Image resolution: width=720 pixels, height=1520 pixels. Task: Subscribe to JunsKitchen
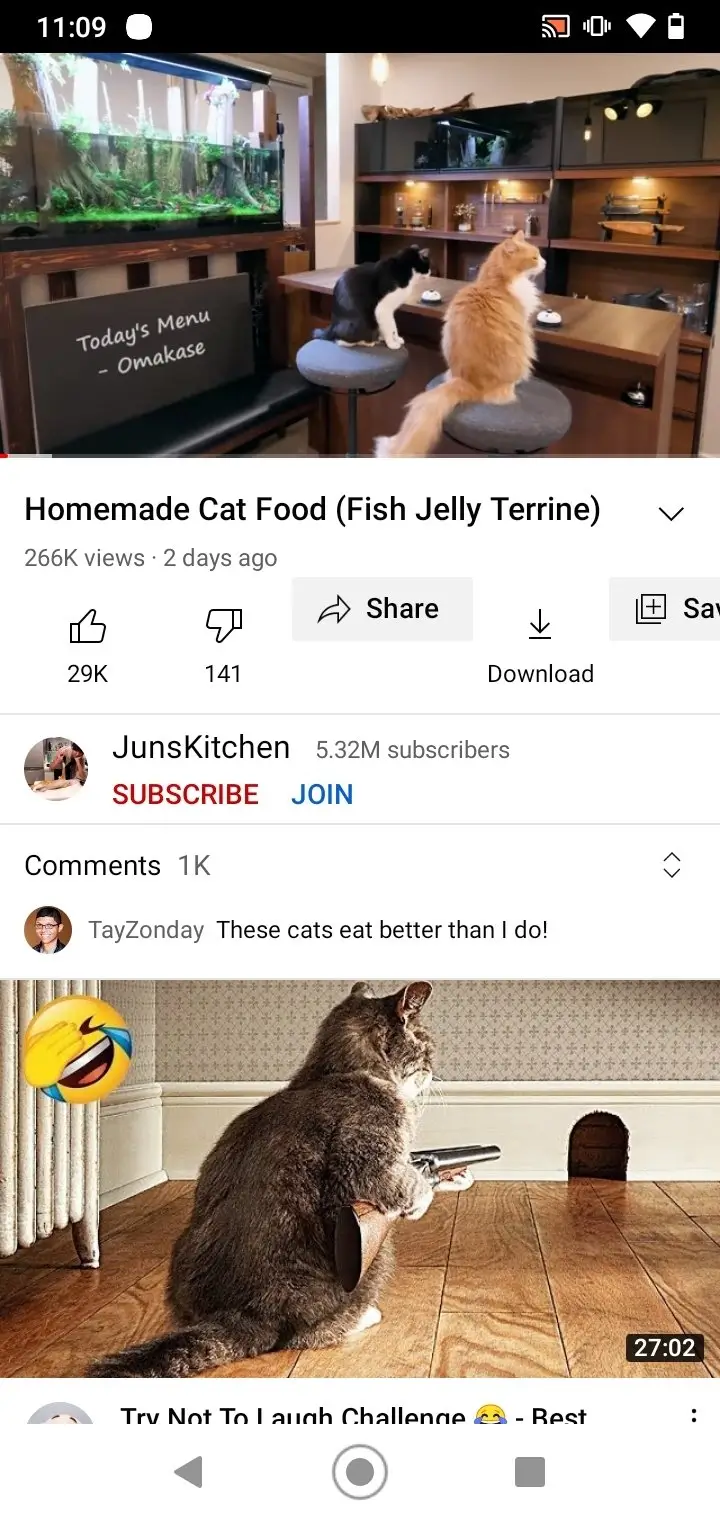[x=185, y=794]
